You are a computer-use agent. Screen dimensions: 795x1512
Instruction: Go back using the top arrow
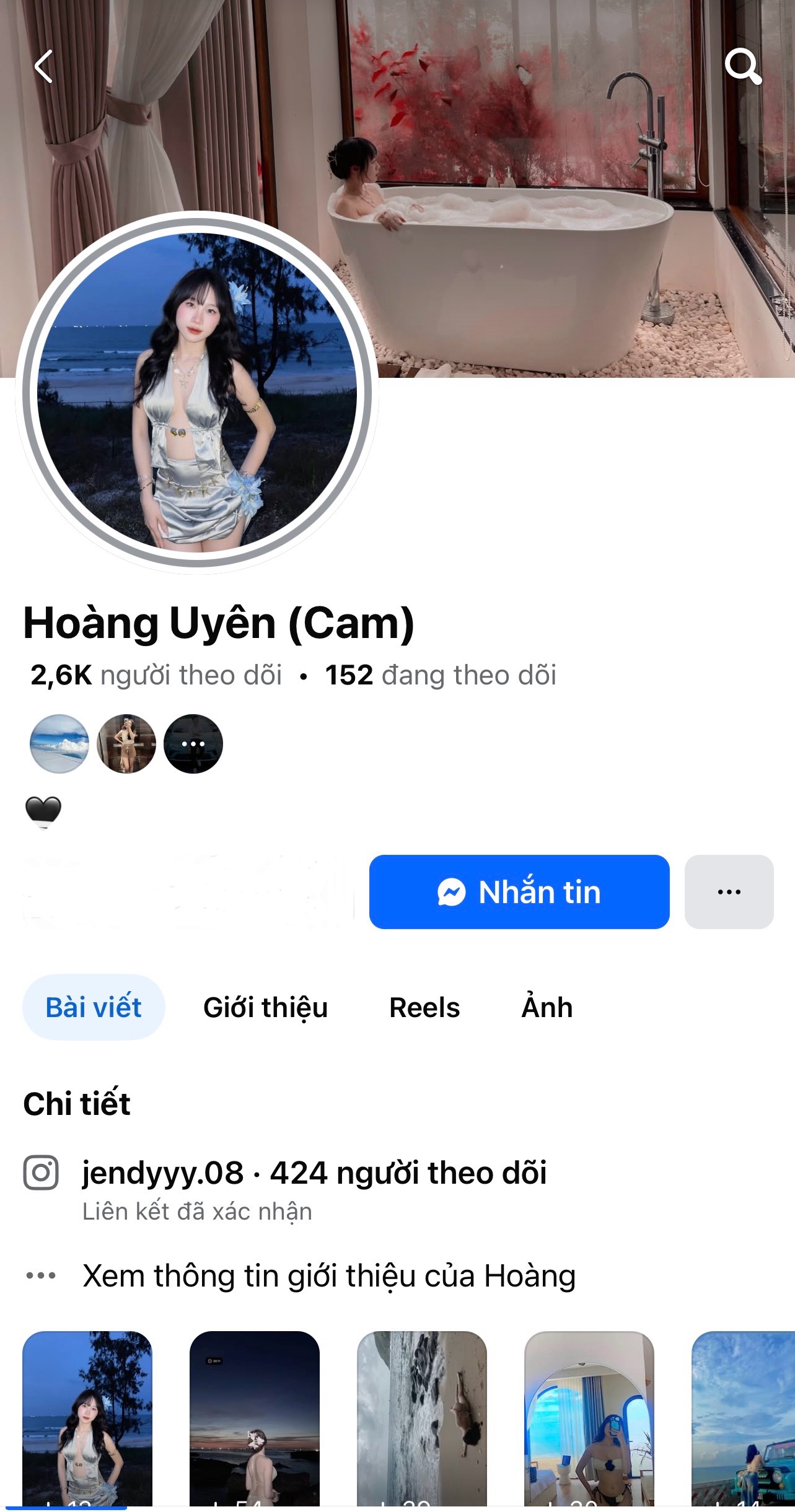[43, 66]
